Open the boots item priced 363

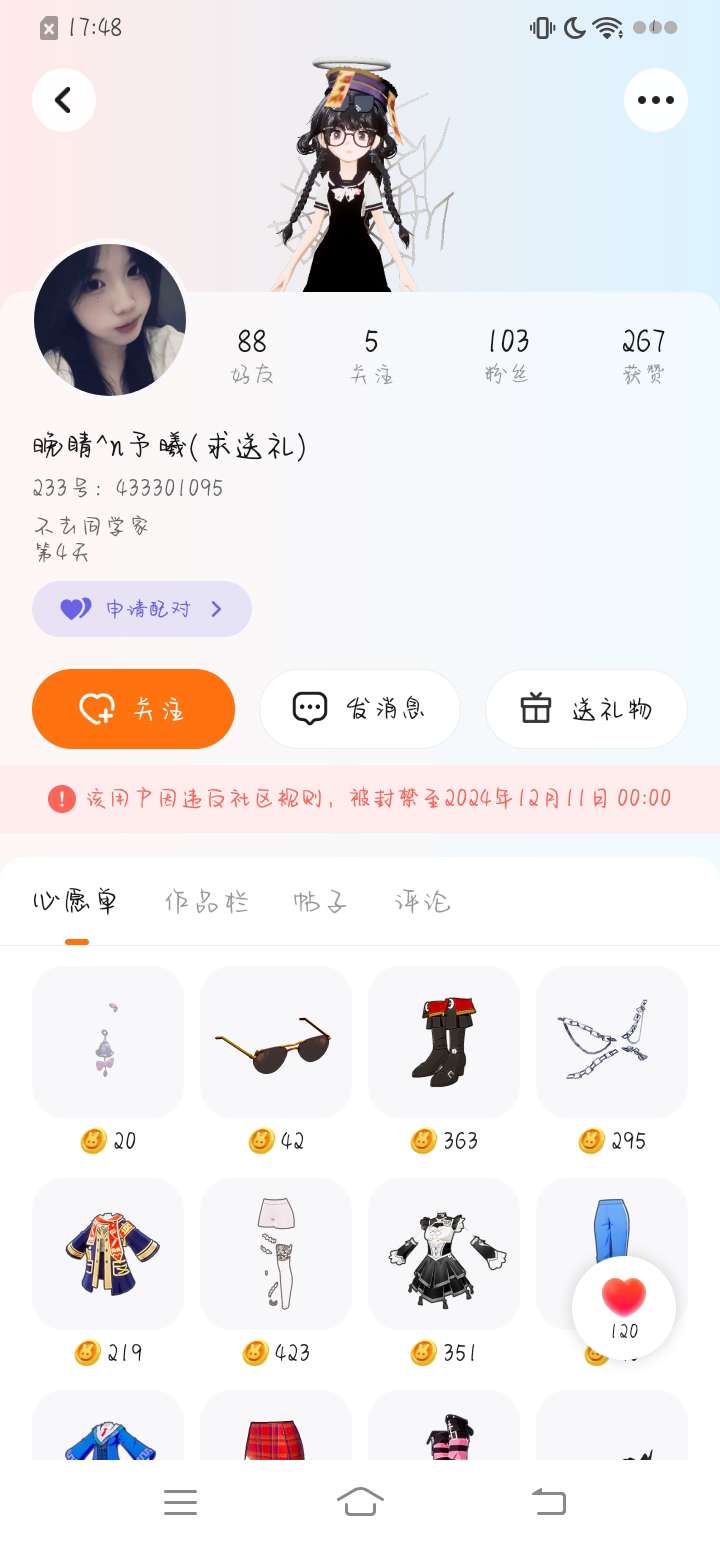click(444, 1042)
